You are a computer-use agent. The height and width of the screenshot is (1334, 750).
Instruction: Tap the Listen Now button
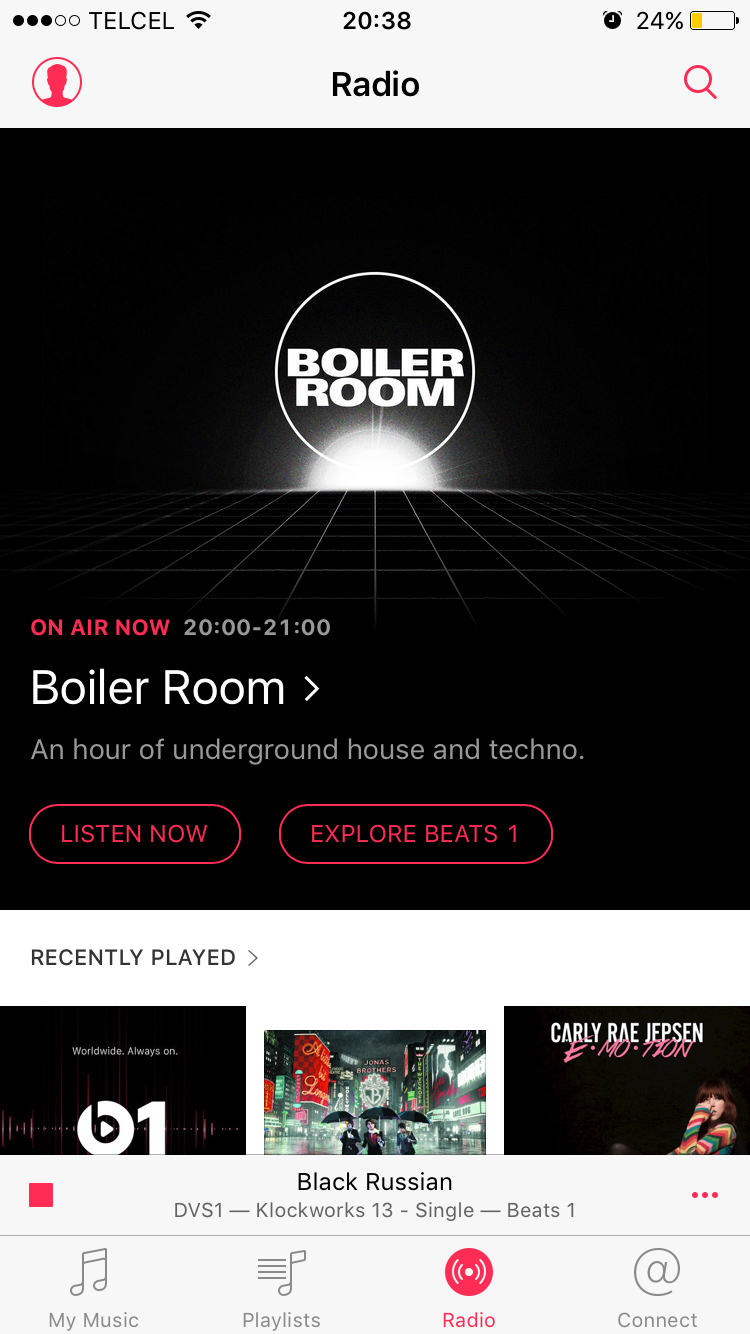[134, 834]
